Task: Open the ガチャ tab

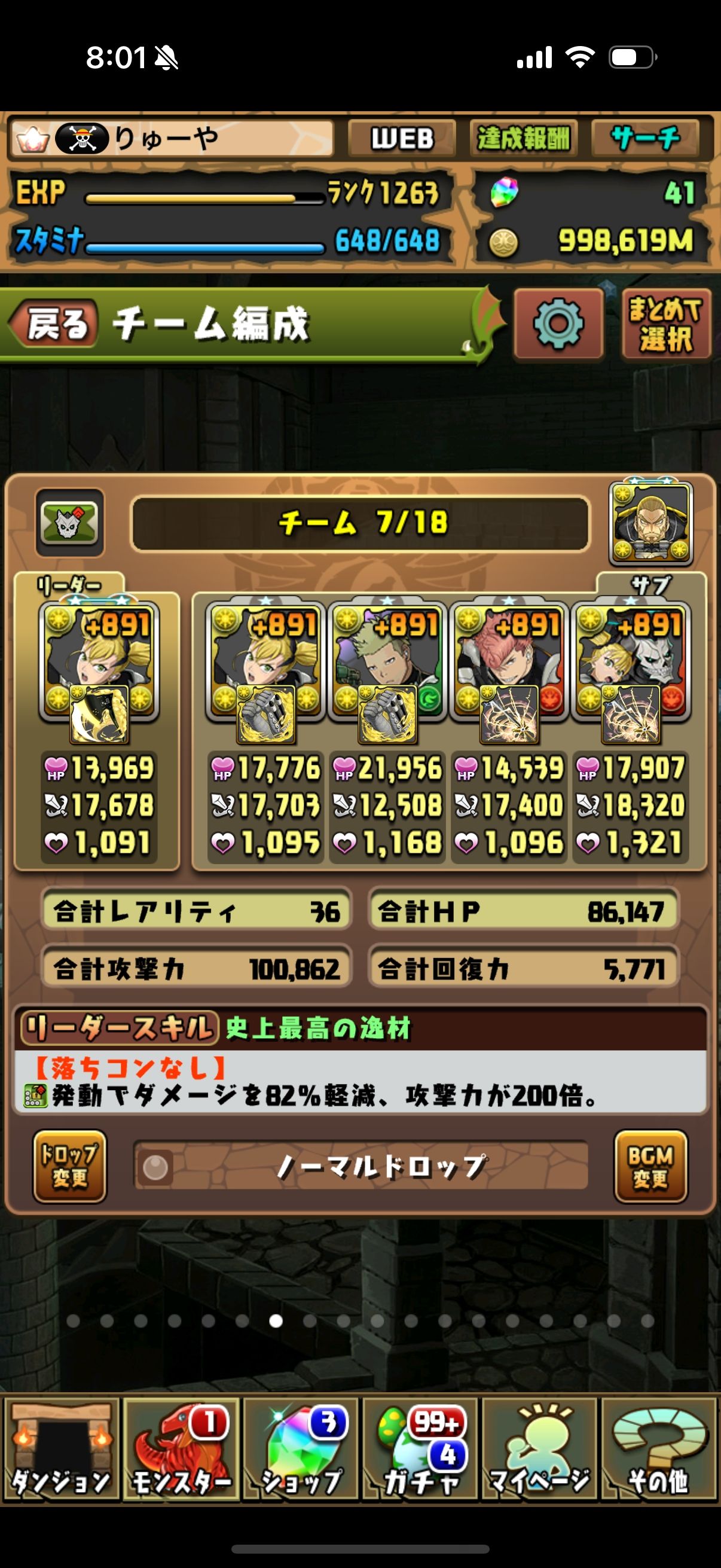Action: [x=420, y=1448]
